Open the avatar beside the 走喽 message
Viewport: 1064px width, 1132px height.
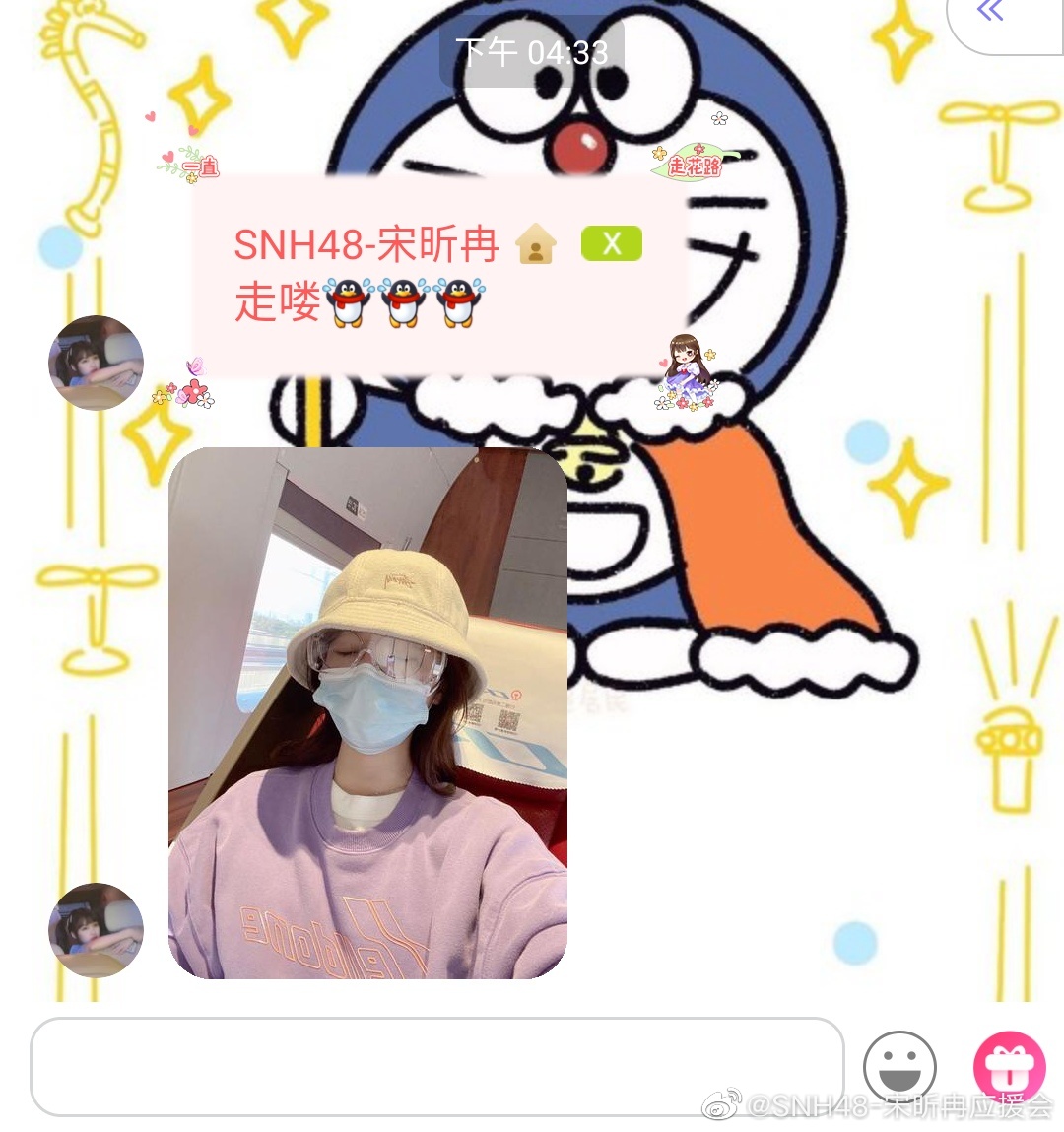point(96,363)
